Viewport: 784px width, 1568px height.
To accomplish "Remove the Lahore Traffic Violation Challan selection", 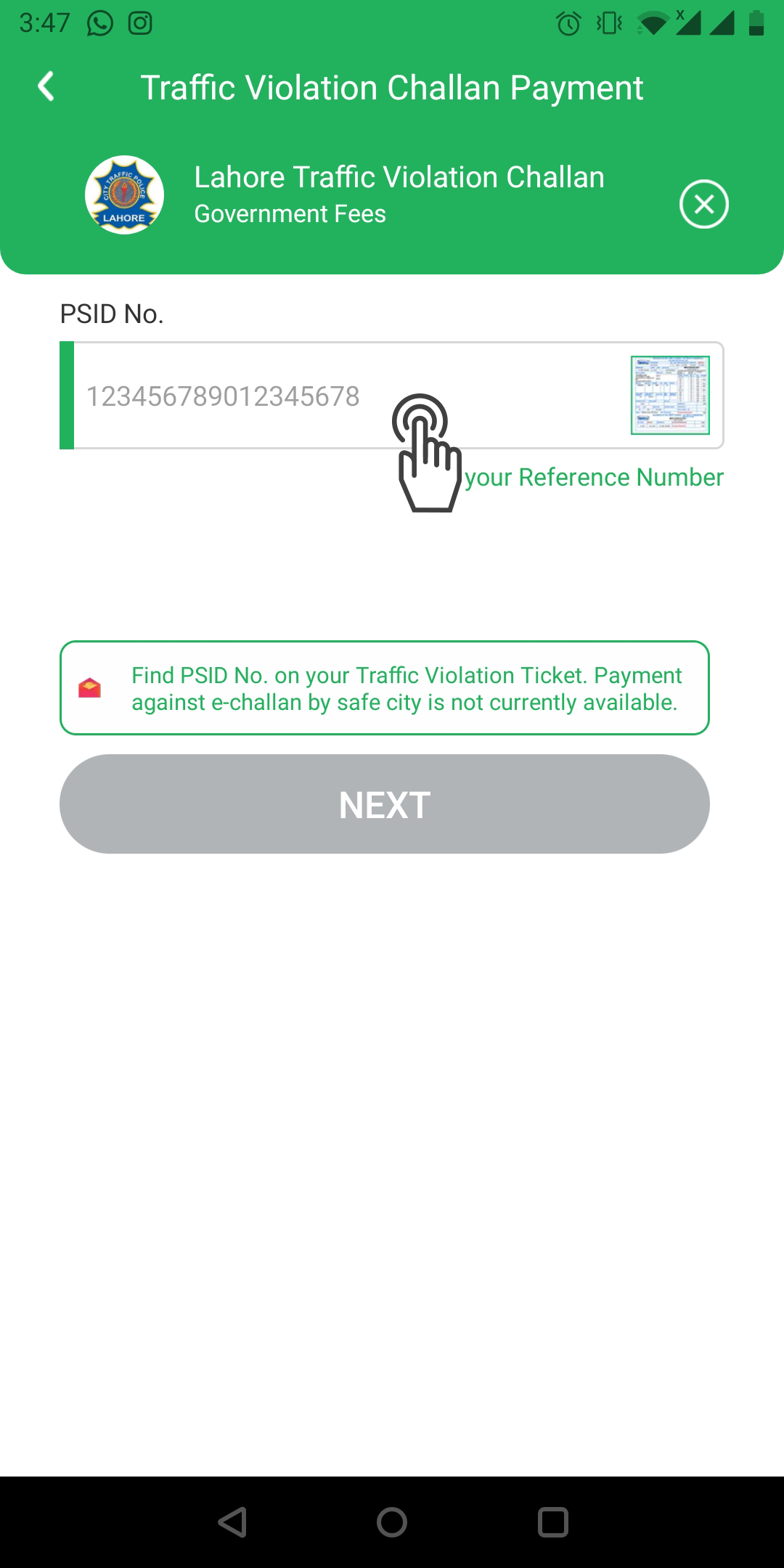I will (x=703, y=204).
